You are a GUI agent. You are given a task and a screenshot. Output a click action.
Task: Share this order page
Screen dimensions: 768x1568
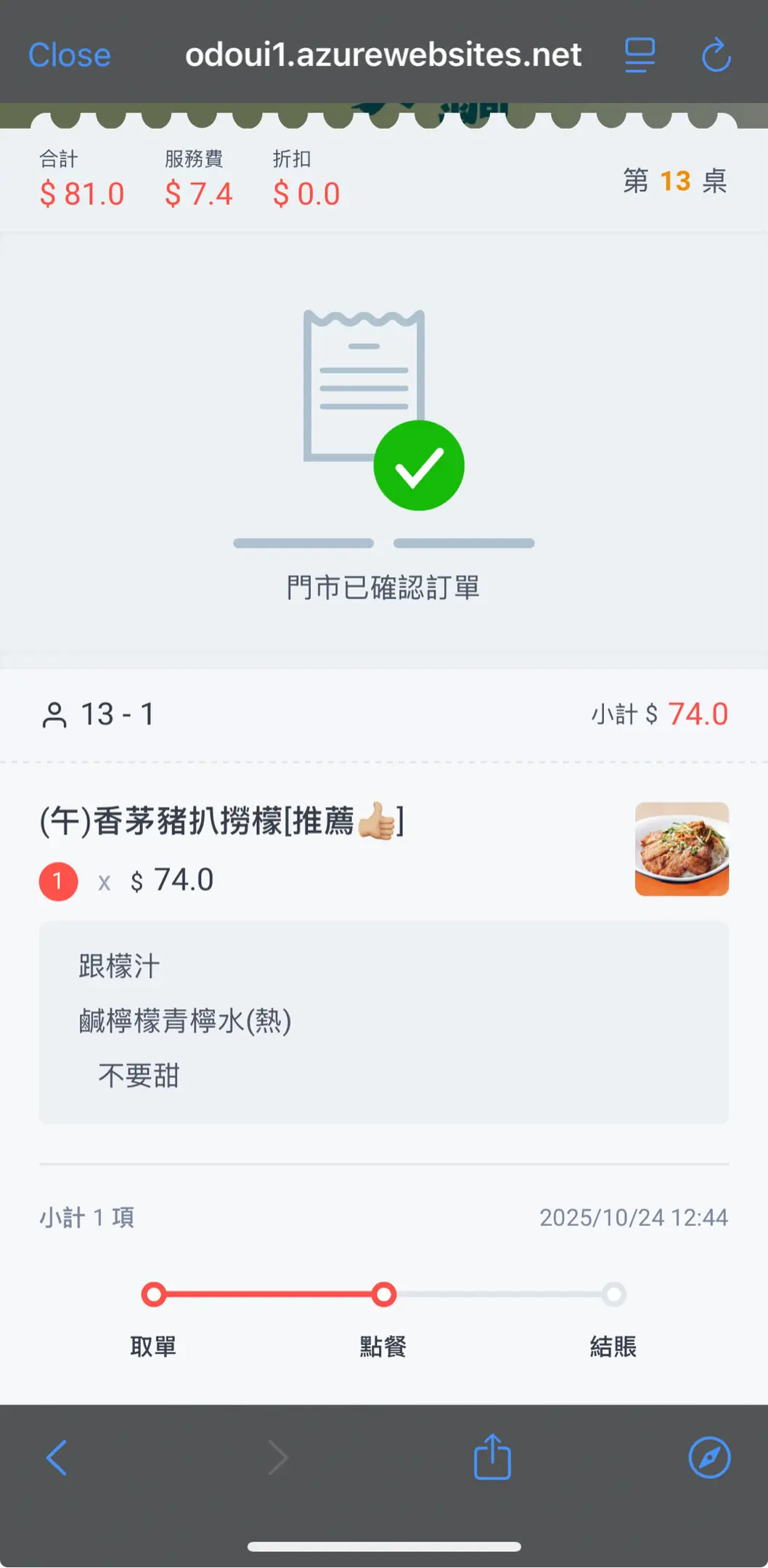pyautogui.click(x=492, y=1456)
